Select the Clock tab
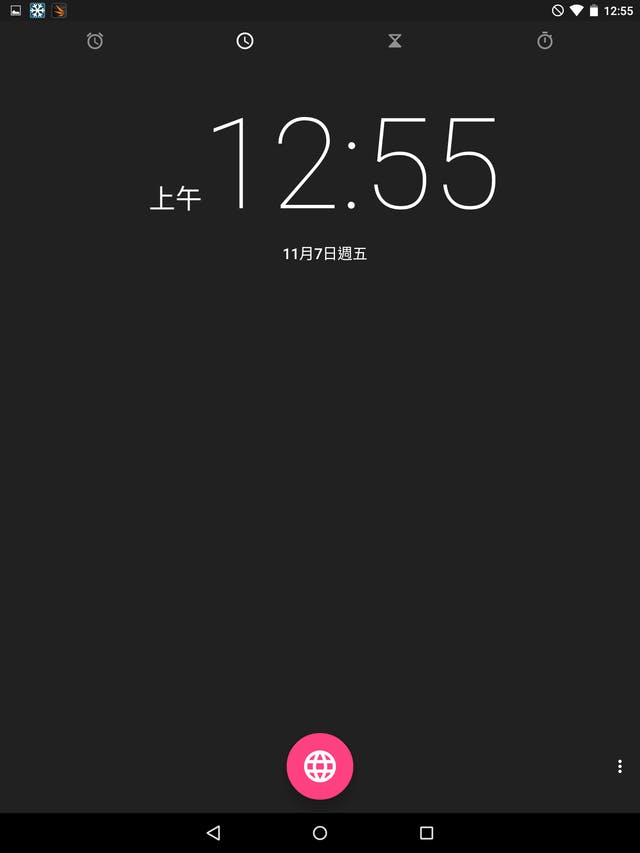 coord(245,41)
